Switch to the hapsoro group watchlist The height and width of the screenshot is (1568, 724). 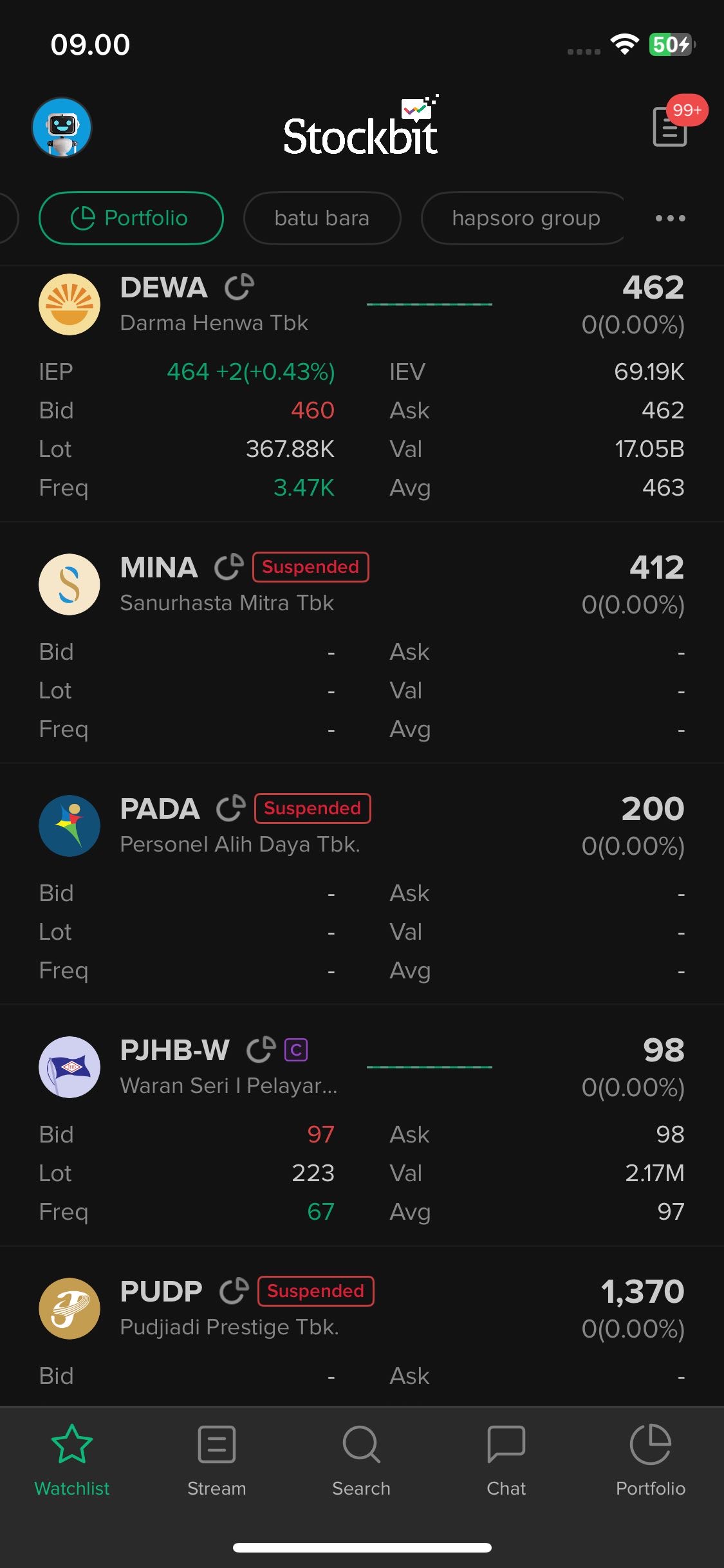525,218
